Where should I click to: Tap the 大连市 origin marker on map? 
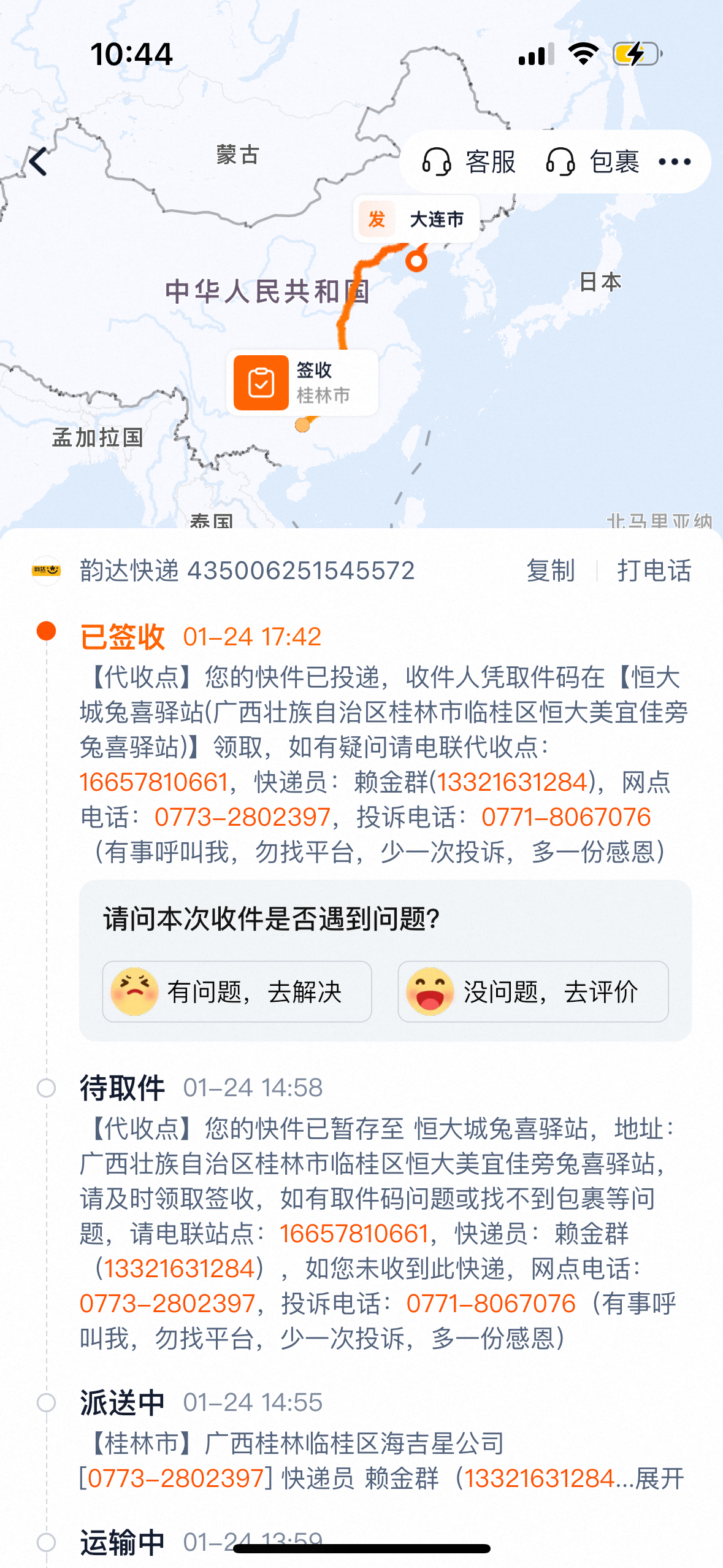click(x=417, y=220)
